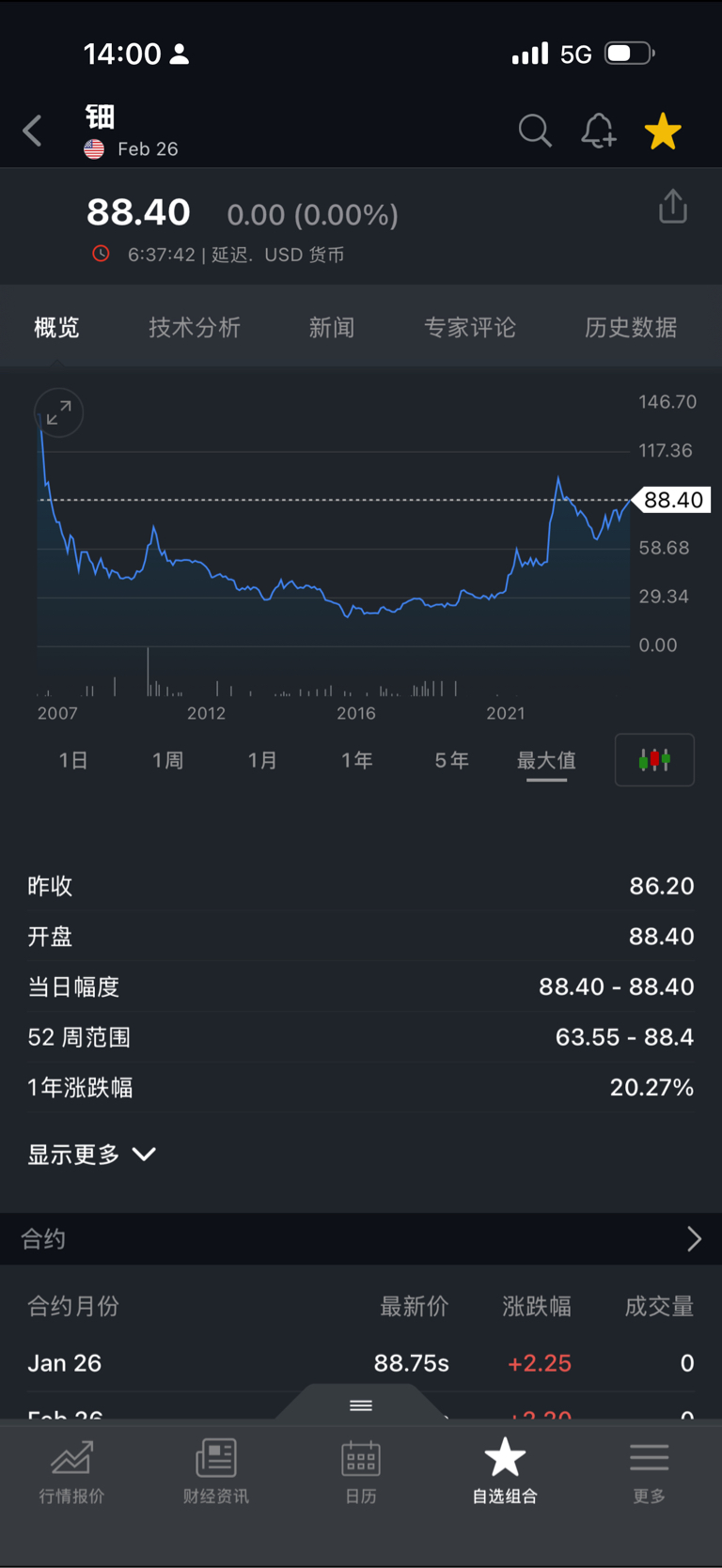The image size is (722, 1568).
Task: Toggle the yellow favorite star
Action: point(663,132)
